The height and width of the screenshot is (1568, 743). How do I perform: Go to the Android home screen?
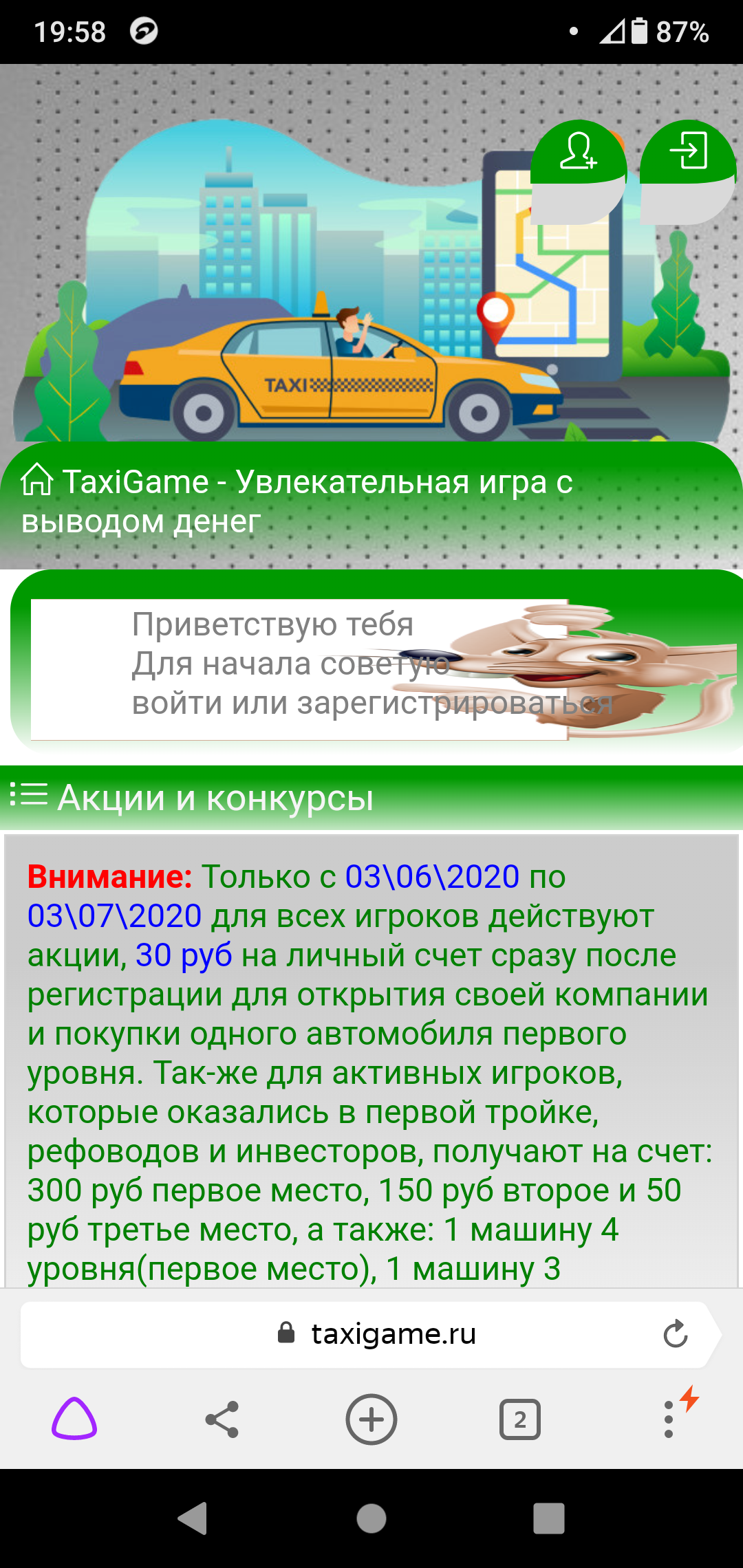click(371, 1518)
